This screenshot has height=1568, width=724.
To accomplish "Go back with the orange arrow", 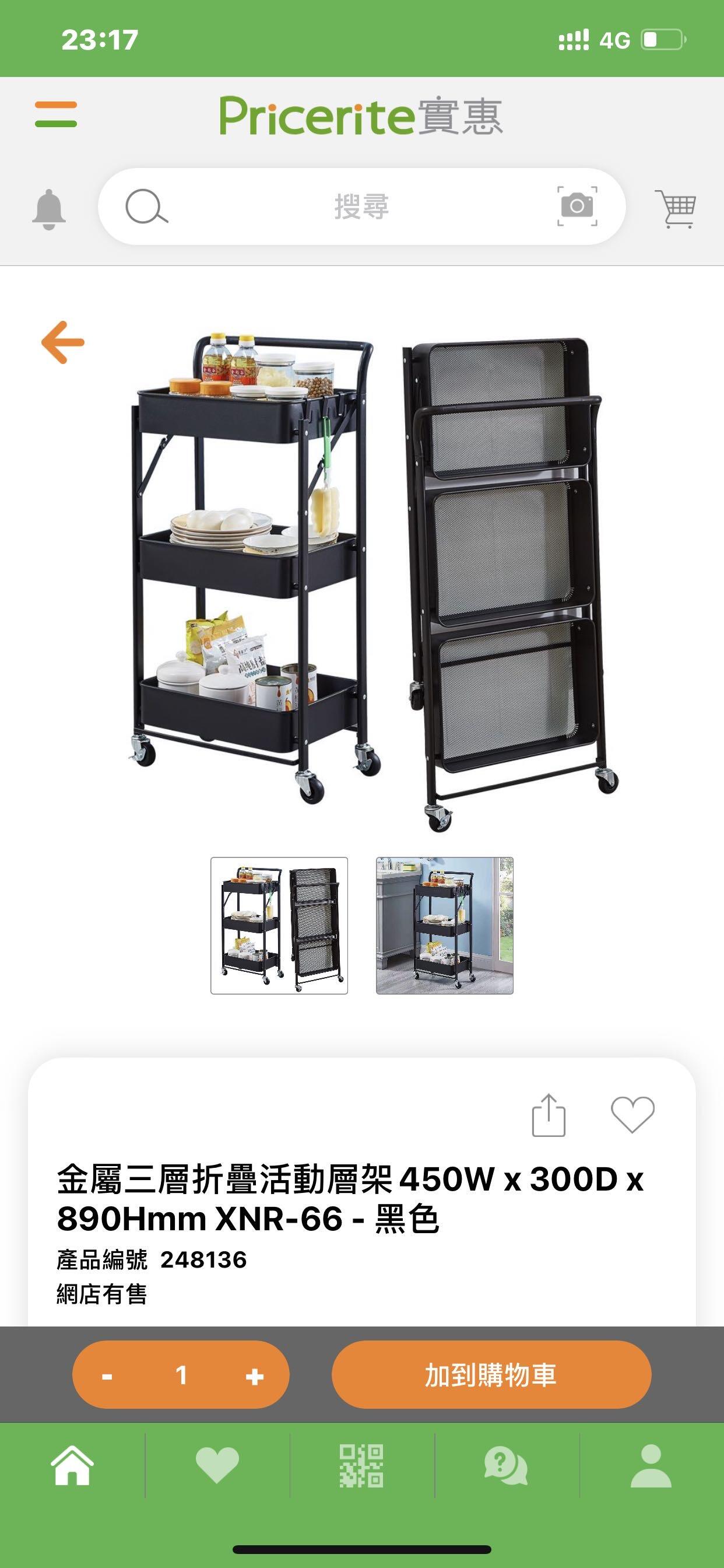I will [x=63, y=342].
